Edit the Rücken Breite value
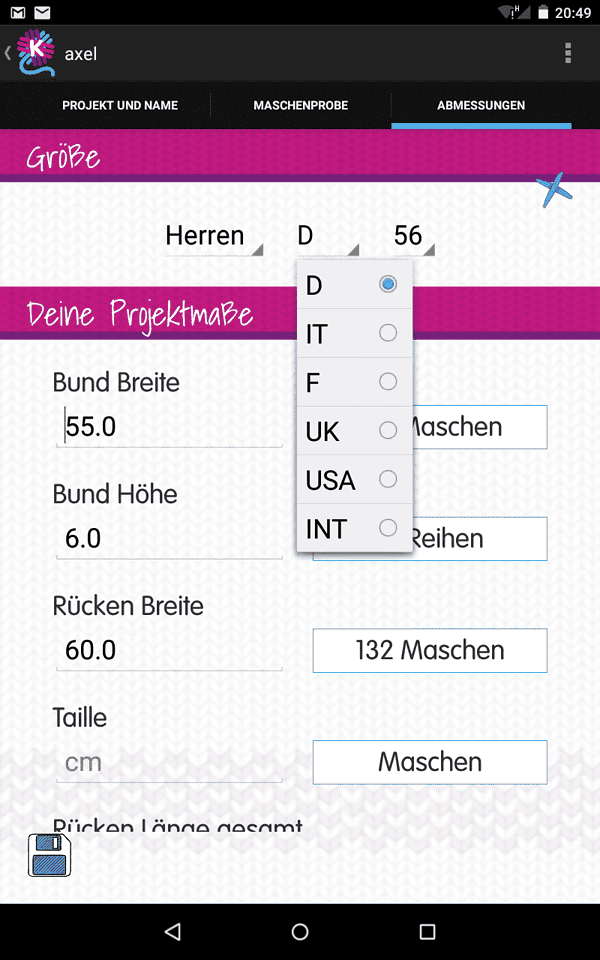 click(170, 650)
